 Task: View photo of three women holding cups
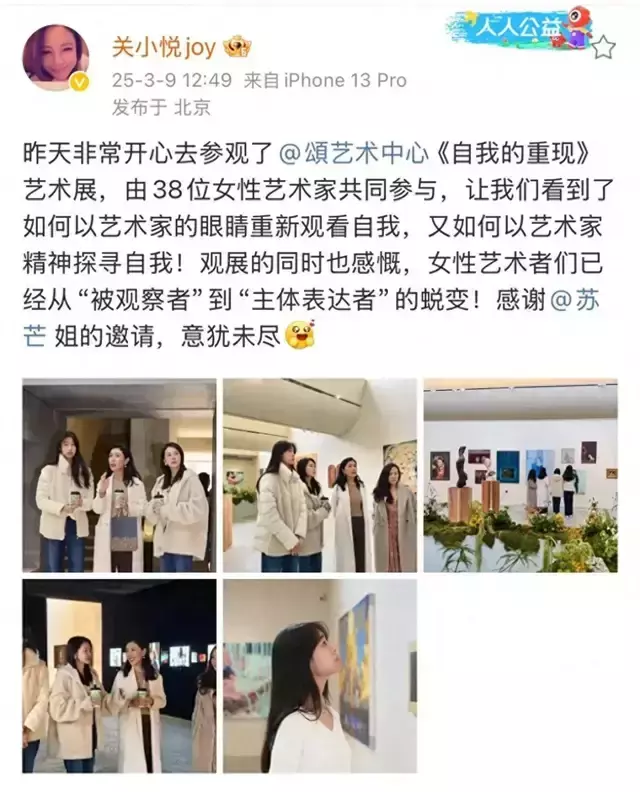(119, 475)
